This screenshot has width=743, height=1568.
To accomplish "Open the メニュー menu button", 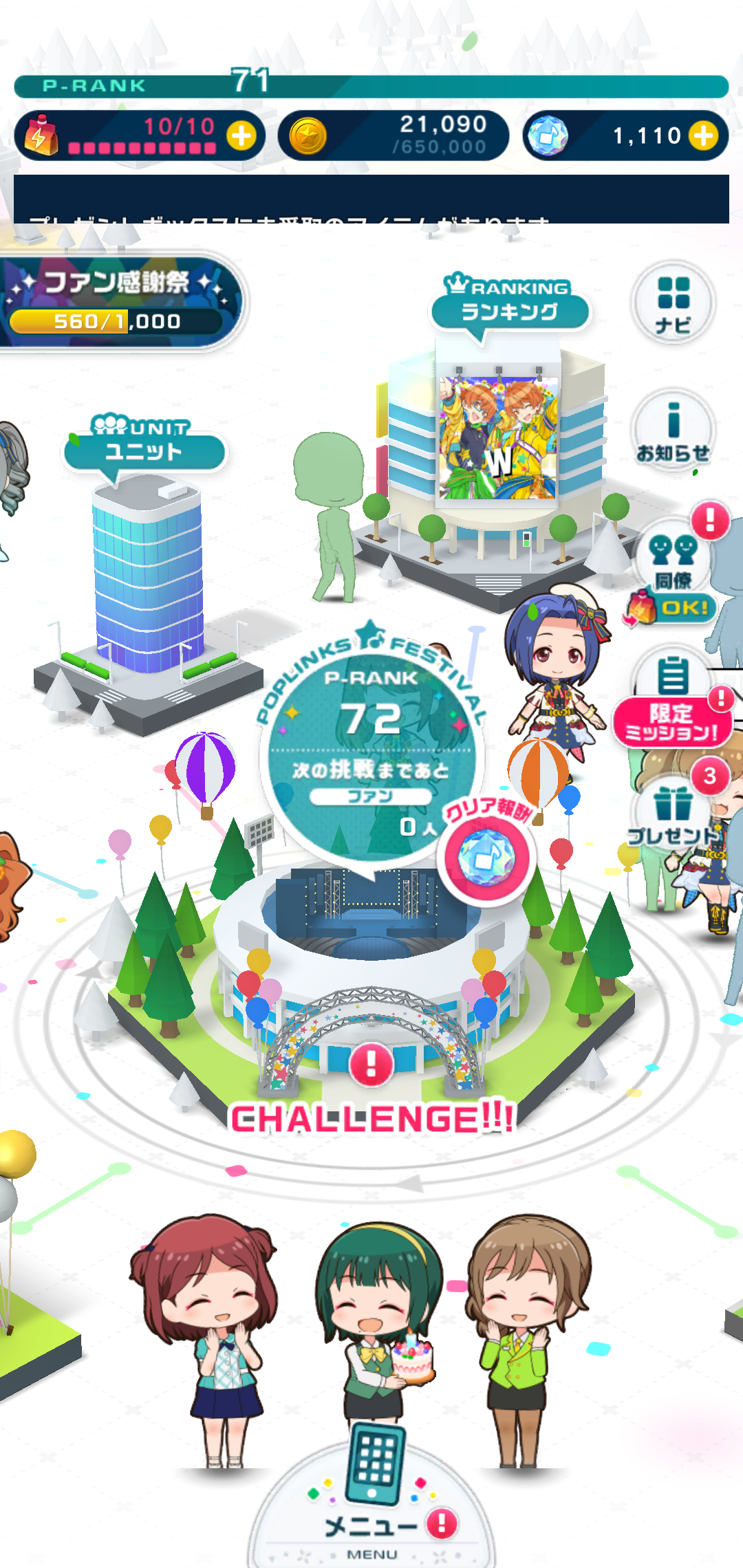I will (371, 1499).
